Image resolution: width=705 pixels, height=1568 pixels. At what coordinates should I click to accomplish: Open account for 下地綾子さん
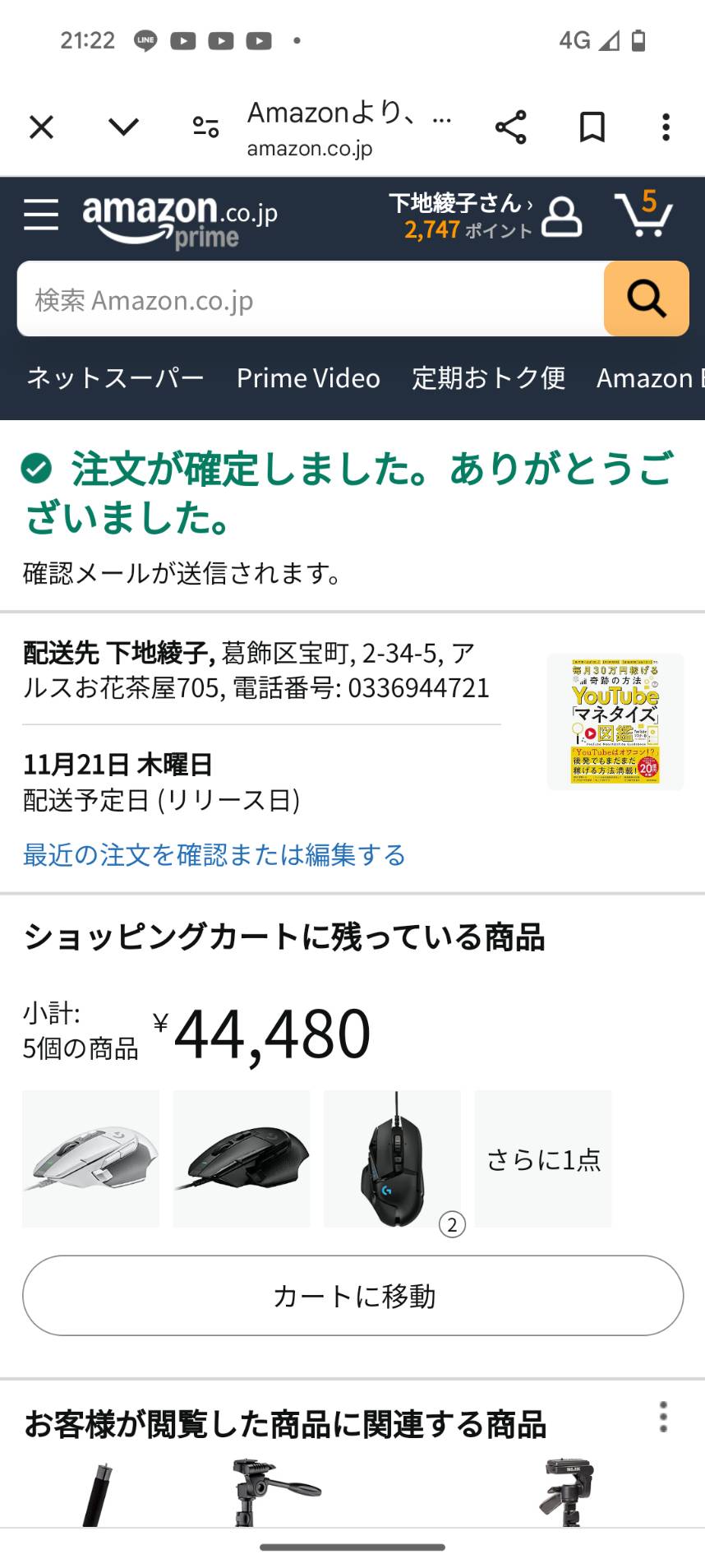(485, 216)
